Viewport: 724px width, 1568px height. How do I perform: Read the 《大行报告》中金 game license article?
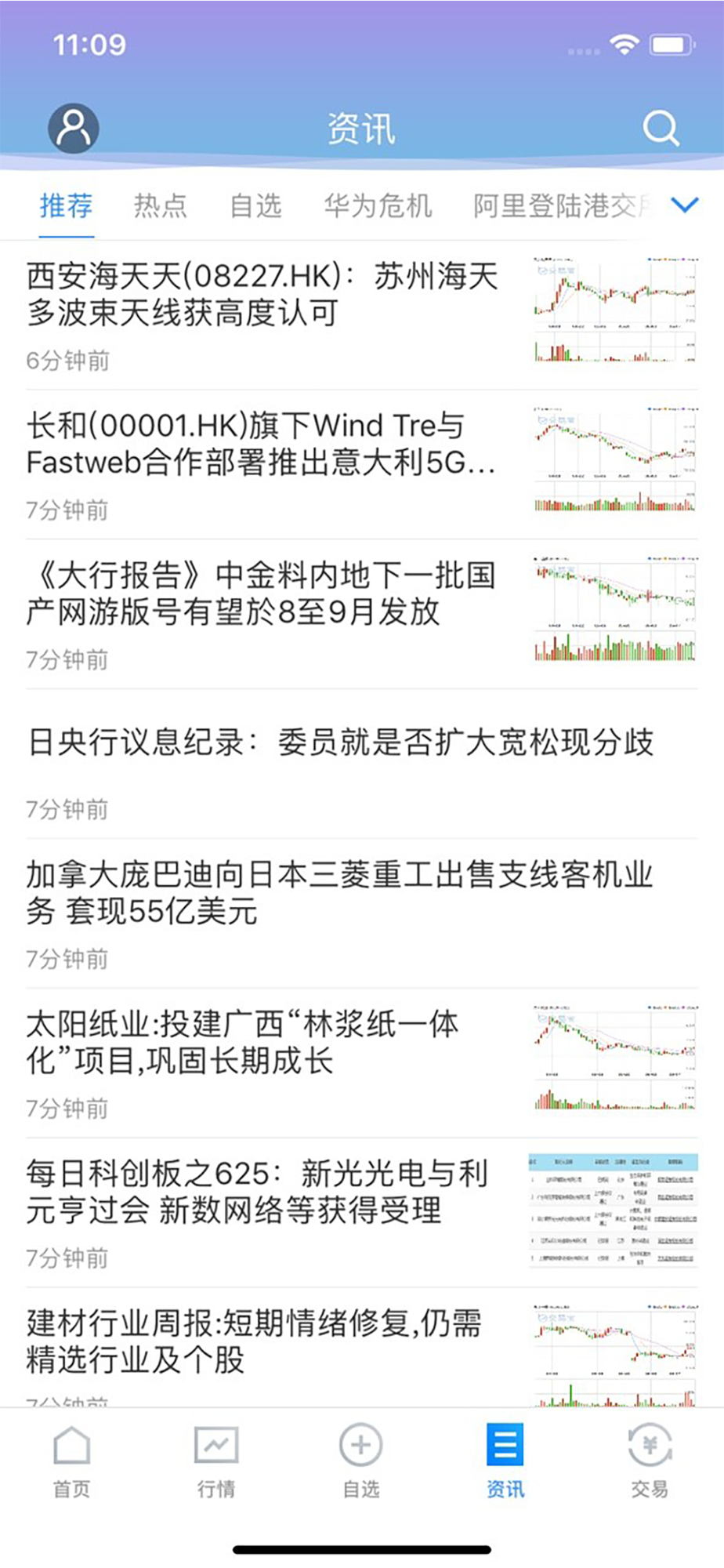[x=361, y=615]
